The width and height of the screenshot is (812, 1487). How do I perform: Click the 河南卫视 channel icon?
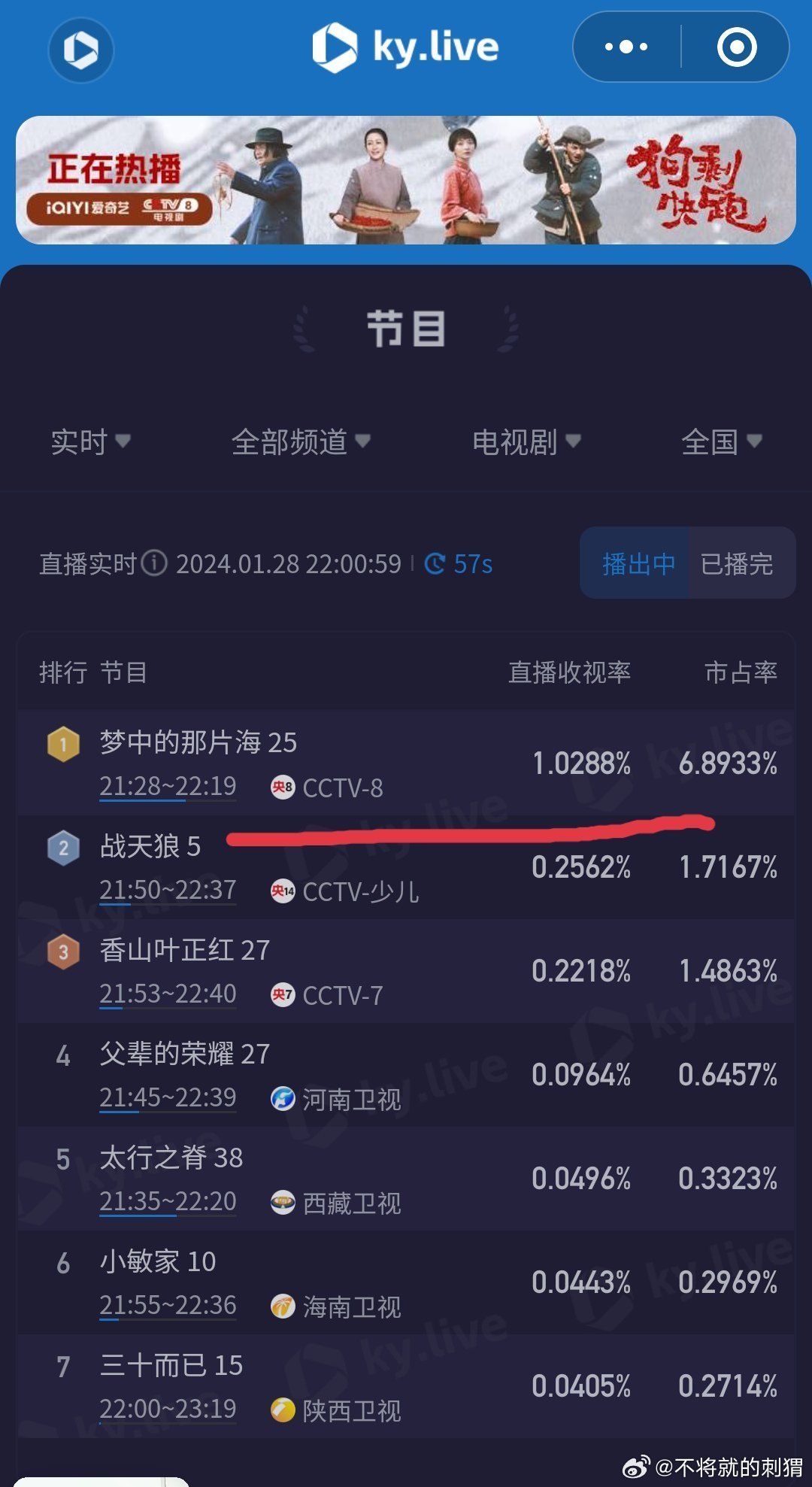click(x=282, y=1099)
